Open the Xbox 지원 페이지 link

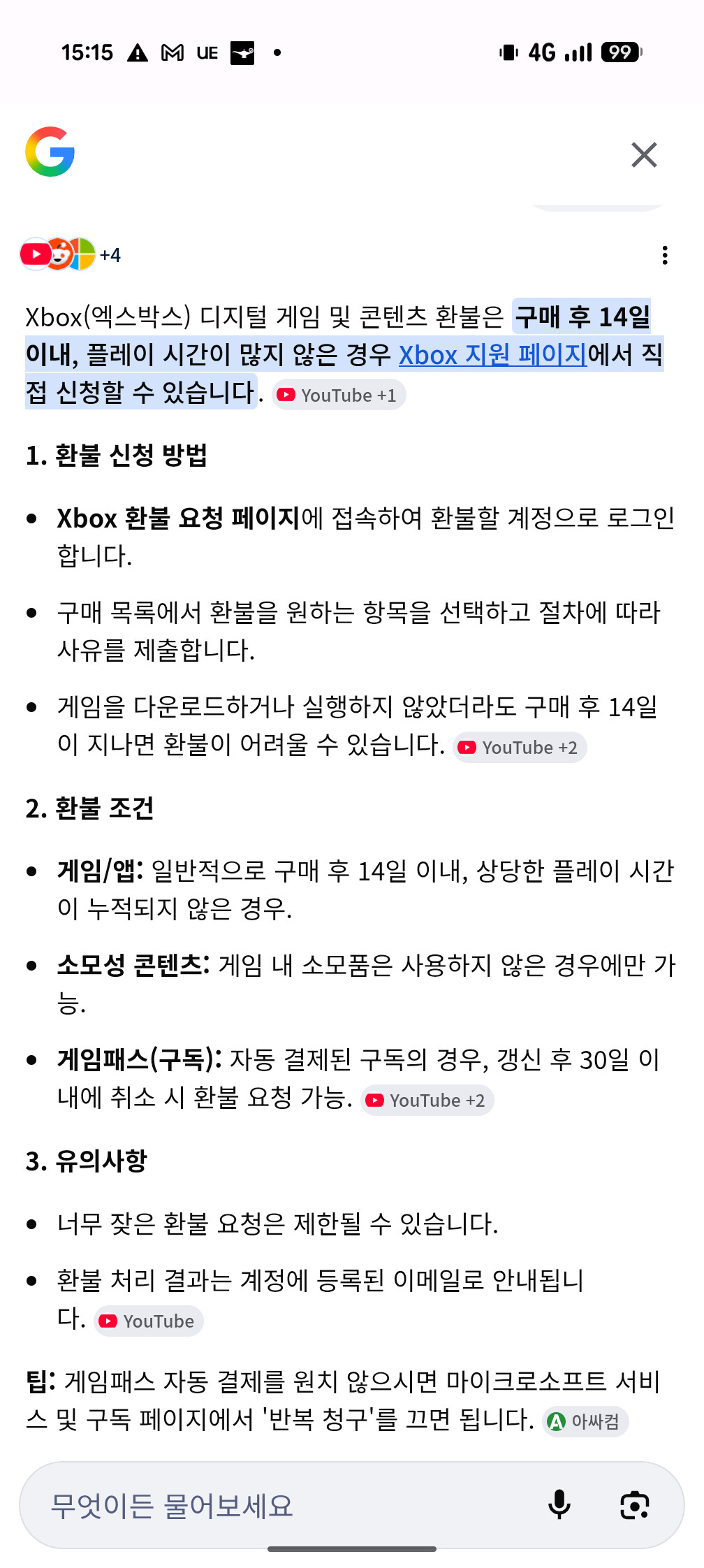(493, 354)
